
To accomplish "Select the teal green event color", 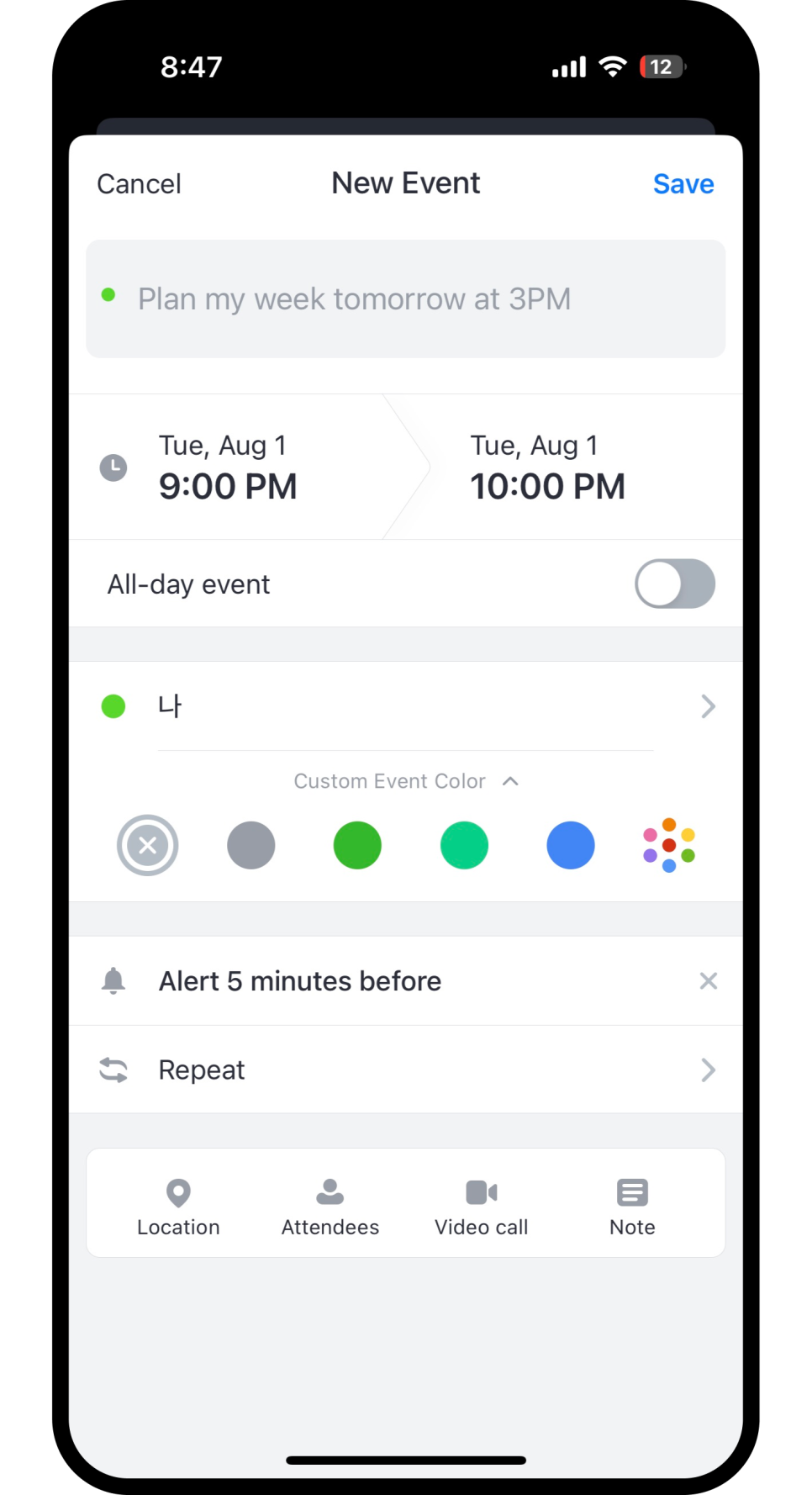I will [x=464, y=845].
